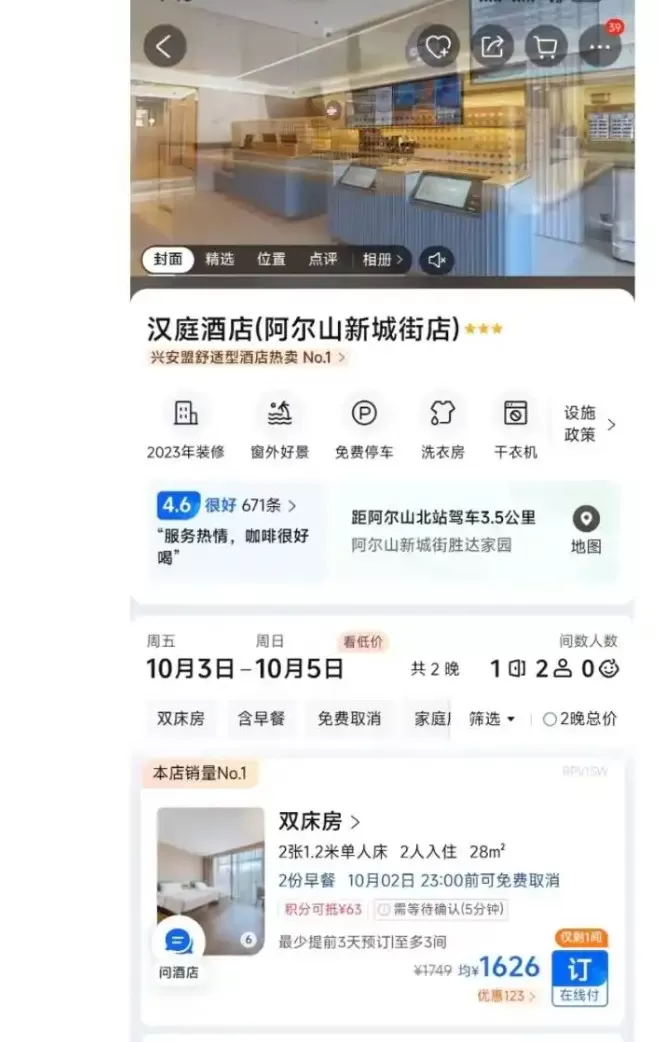Select the 含早餐 filter chip
Screen dimensions: 659x1042
click(x=261, y=718)
